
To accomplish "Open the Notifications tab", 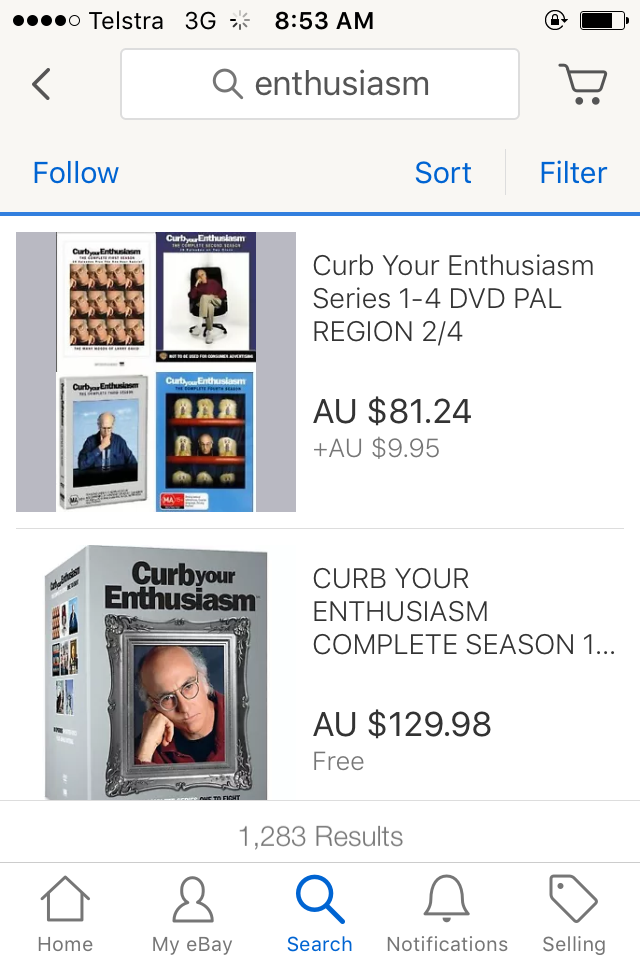I will tap(447, 912).
